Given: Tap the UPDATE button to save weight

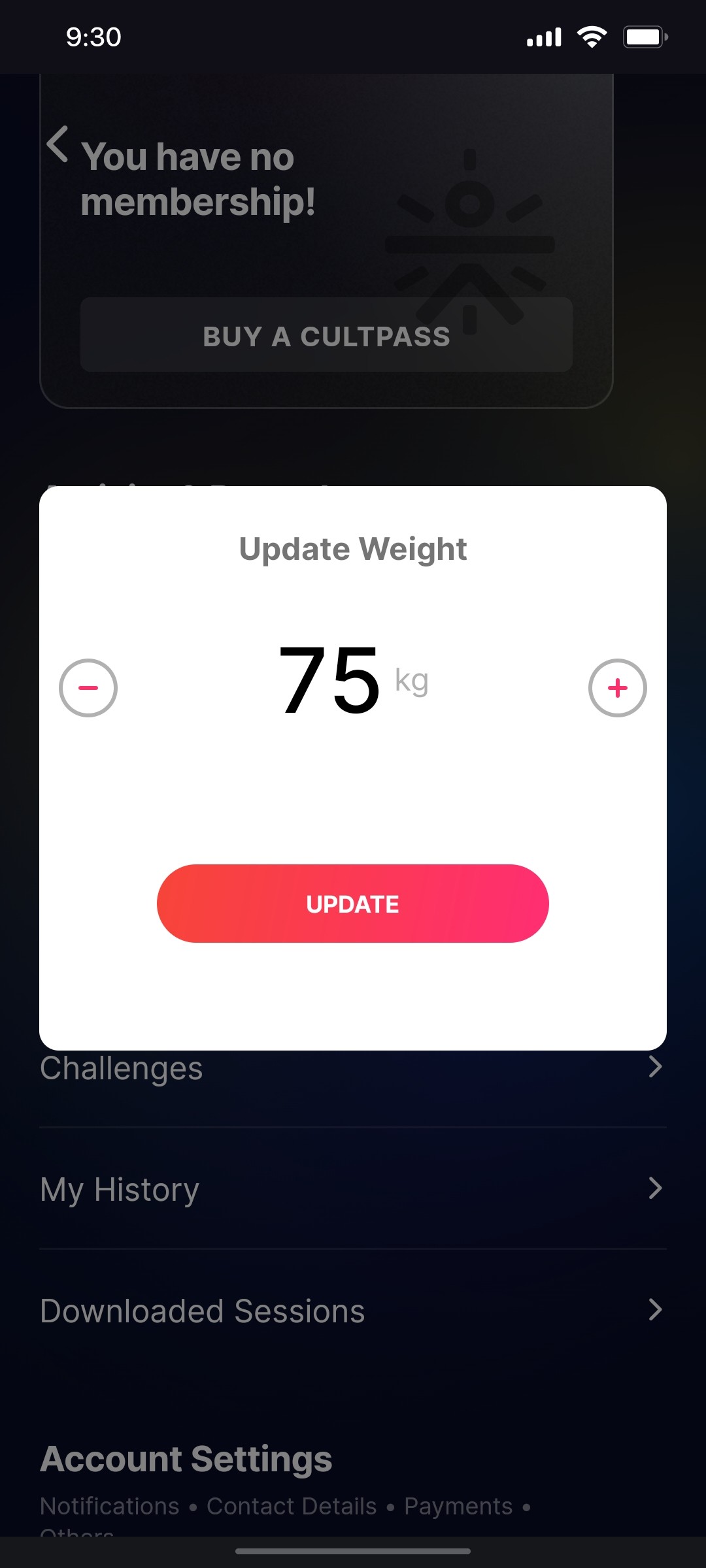Looking at the screenshot, I should (352, 904).
